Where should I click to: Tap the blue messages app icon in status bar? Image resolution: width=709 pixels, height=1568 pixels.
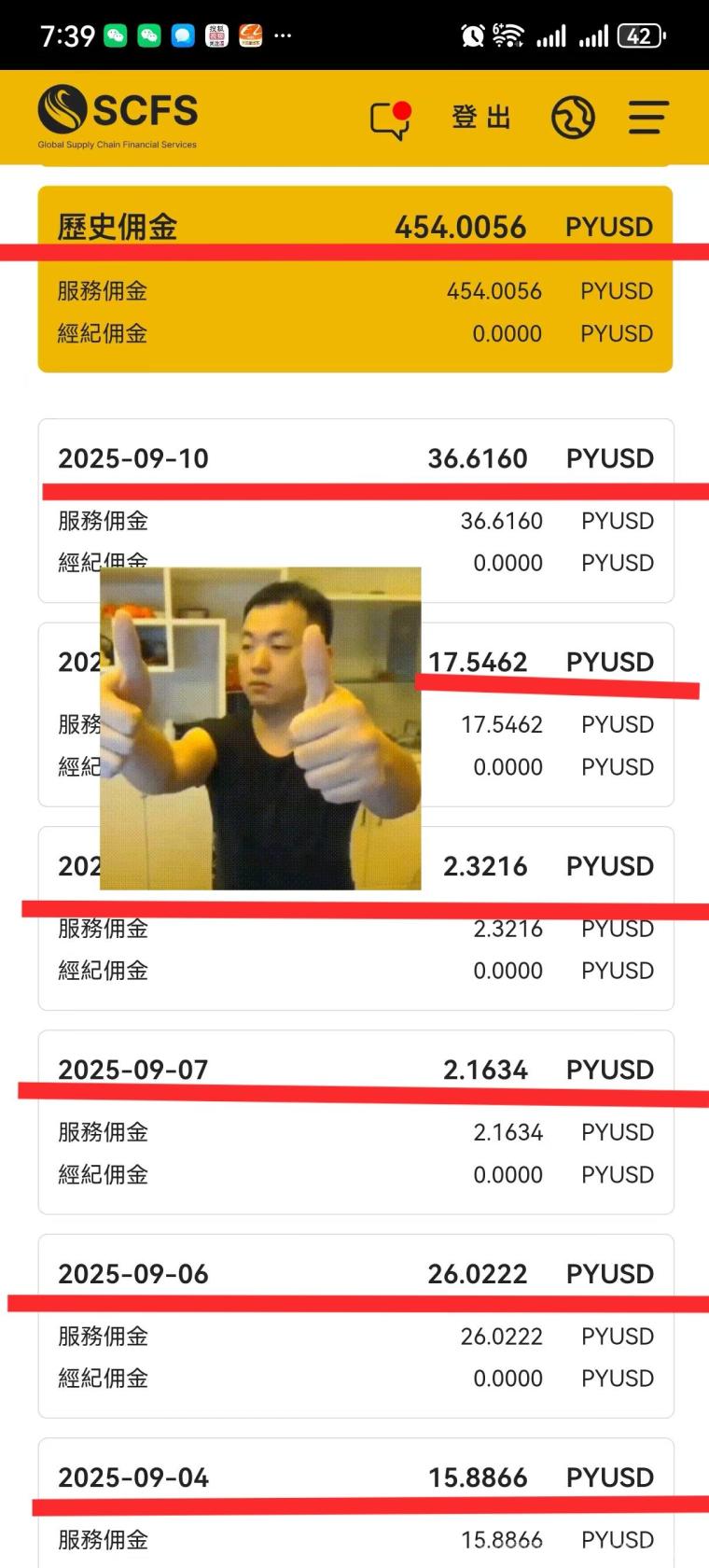[x=183, y=35]
